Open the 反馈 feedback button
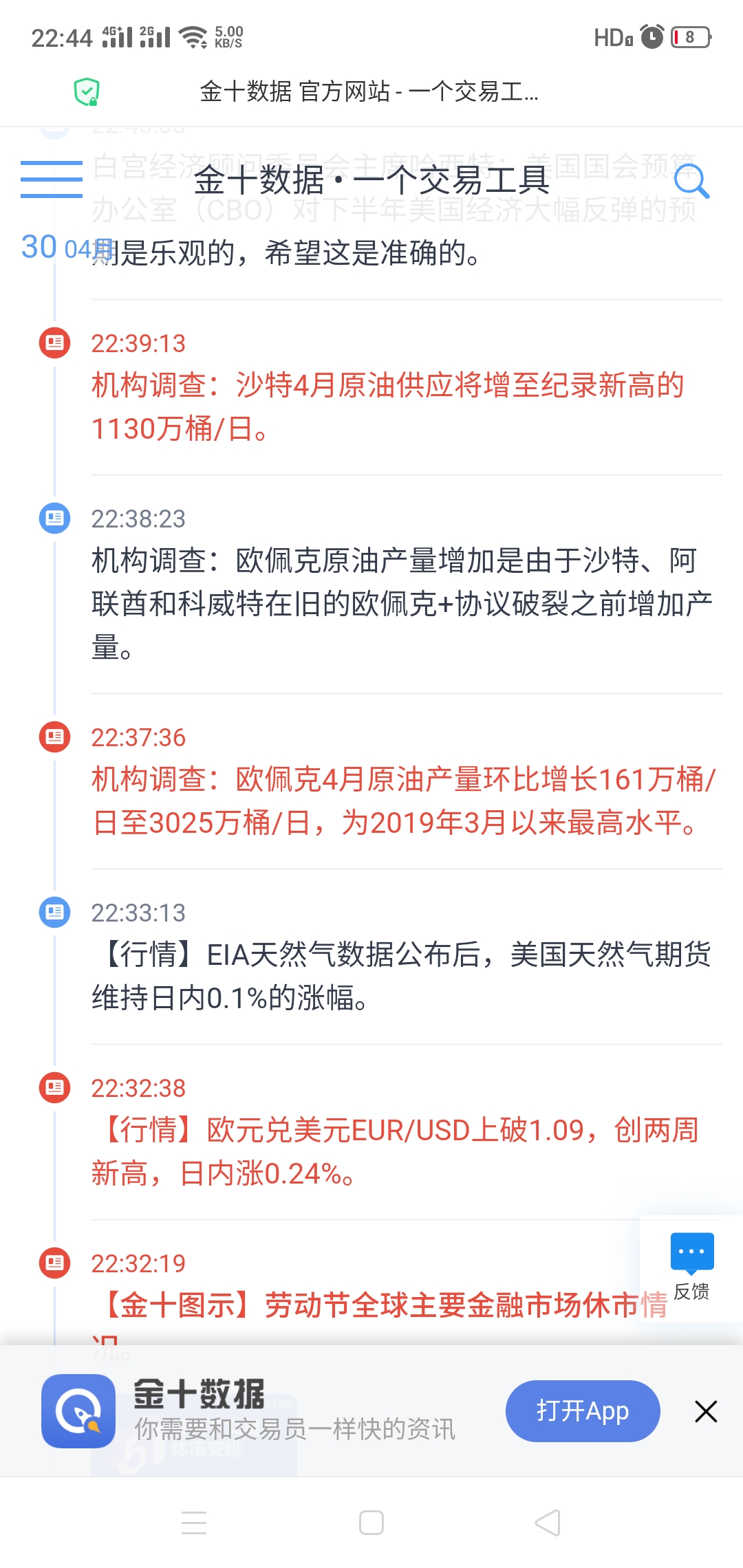This screenshot has width=743, height=1568. point(691,1267)
